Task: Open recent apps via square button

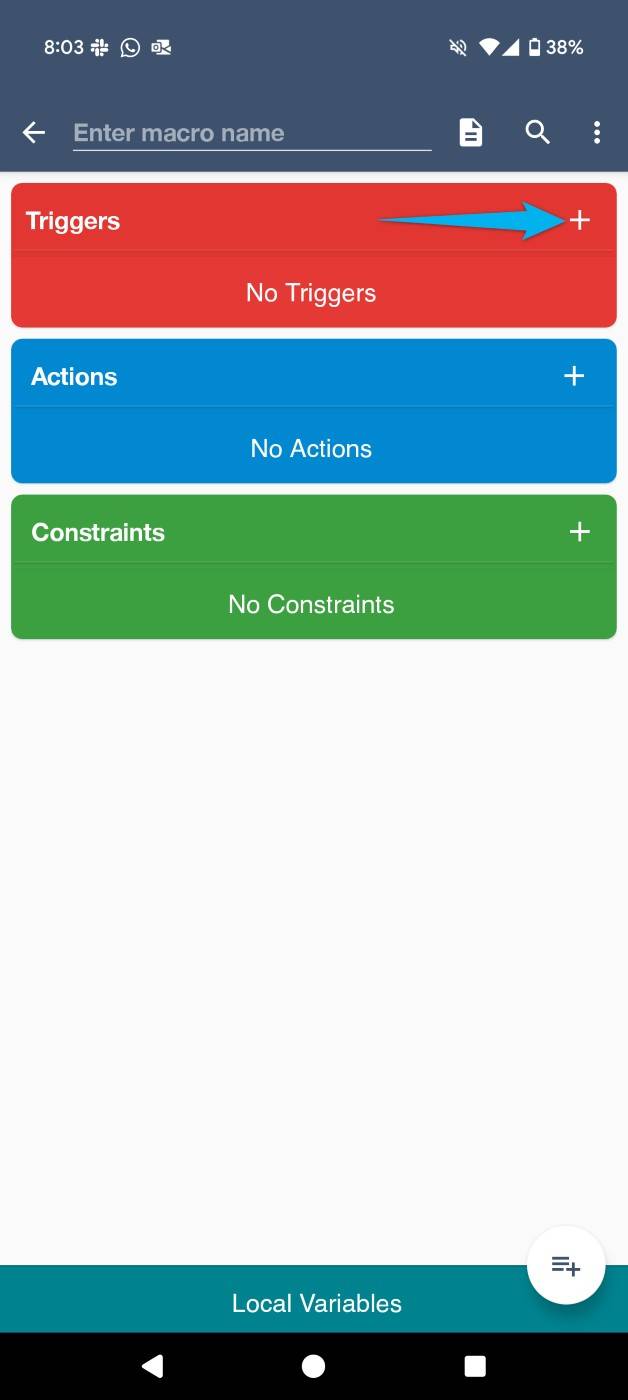Action: coord(475,1366)
